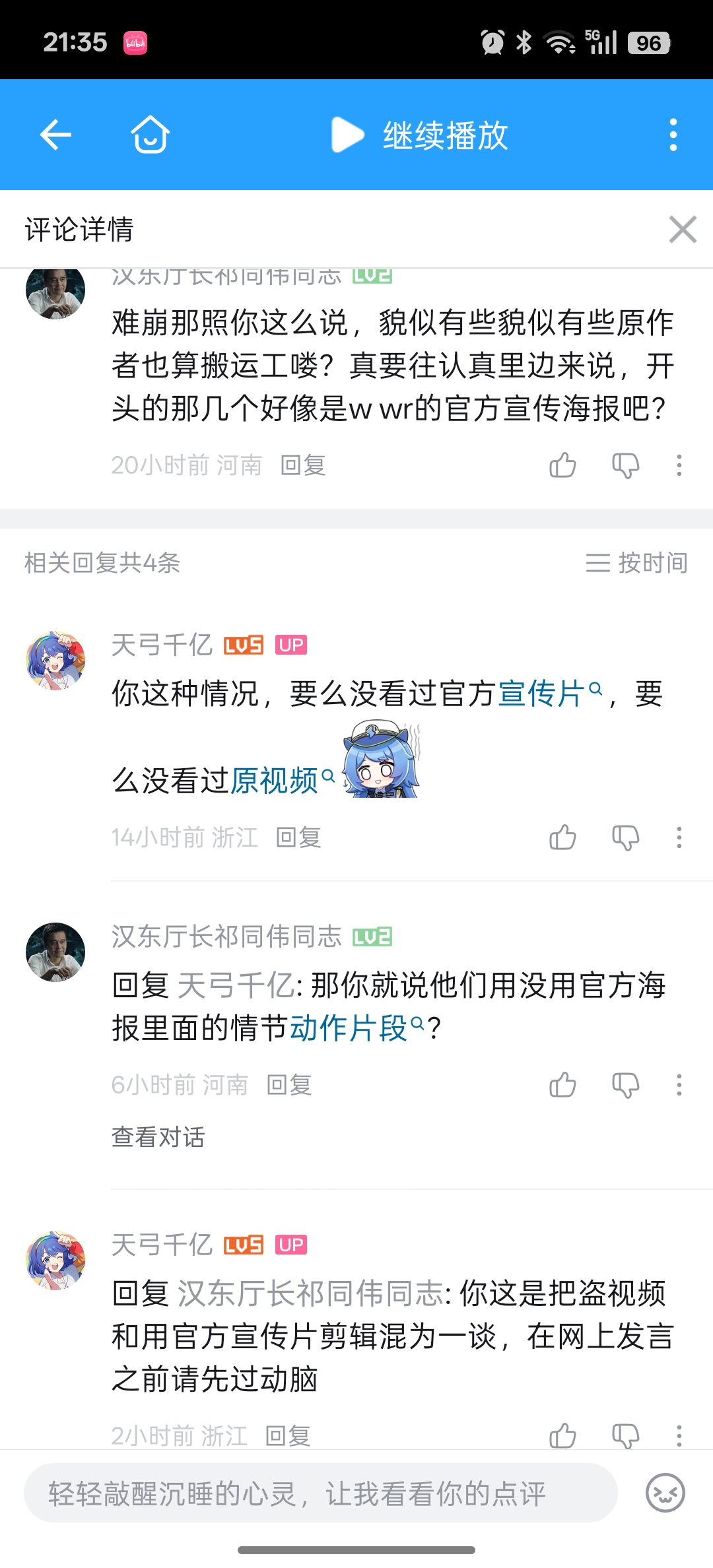Go back using the top-left arrow

click(55, 135)
